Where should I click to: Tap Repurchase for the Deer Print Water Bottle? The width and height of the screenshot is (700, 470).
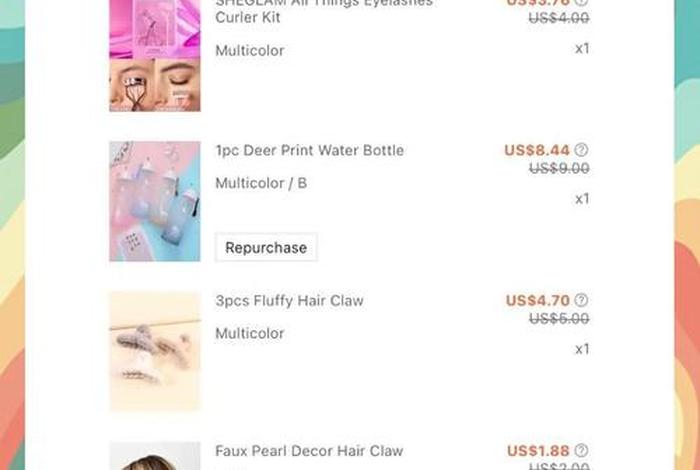tap(266, 247)
